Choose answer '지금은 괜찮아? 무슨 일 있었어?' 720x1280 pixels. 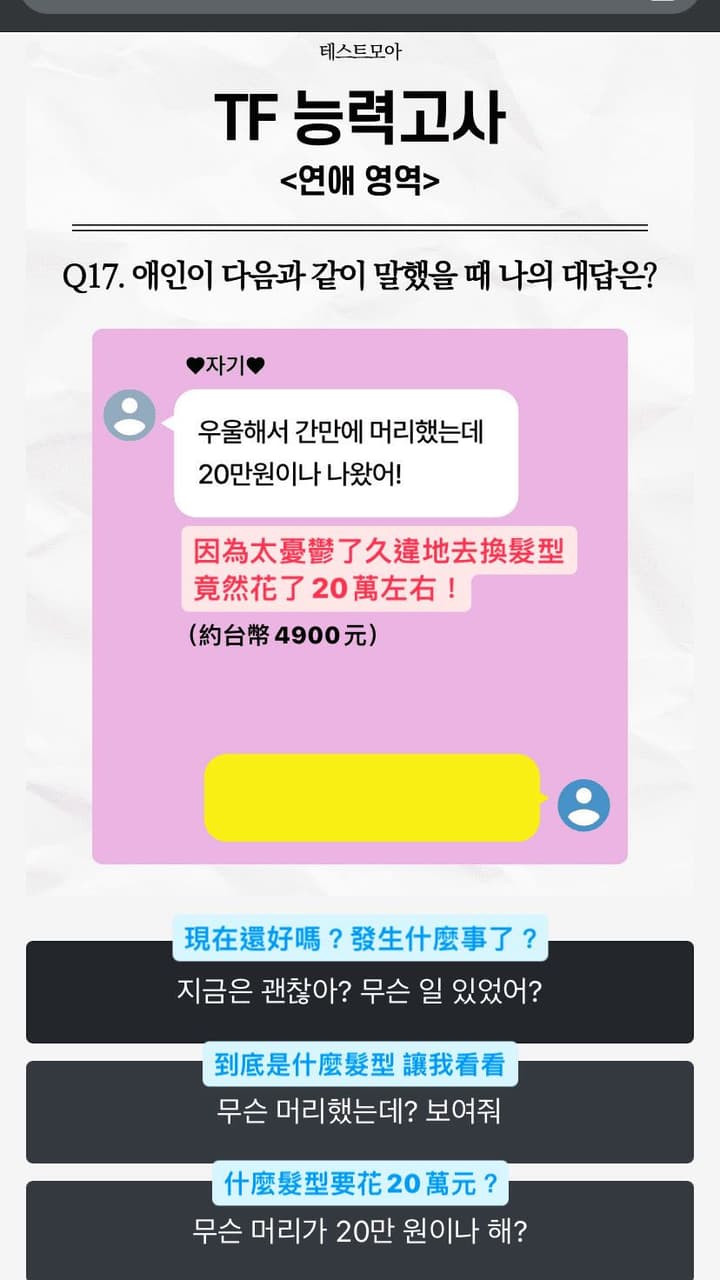(x=359, y=994)
